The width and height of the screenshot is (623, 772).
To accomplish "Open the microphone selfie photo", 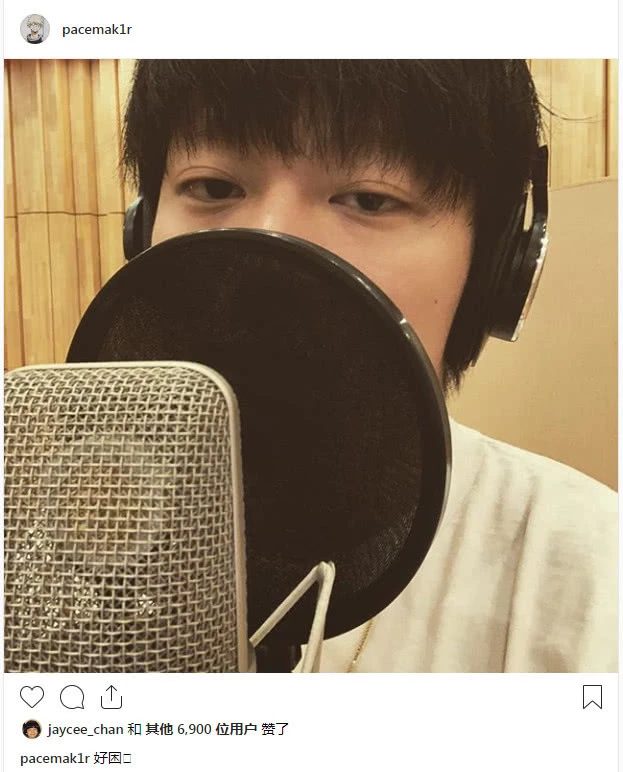I will (x=311, y=365).
